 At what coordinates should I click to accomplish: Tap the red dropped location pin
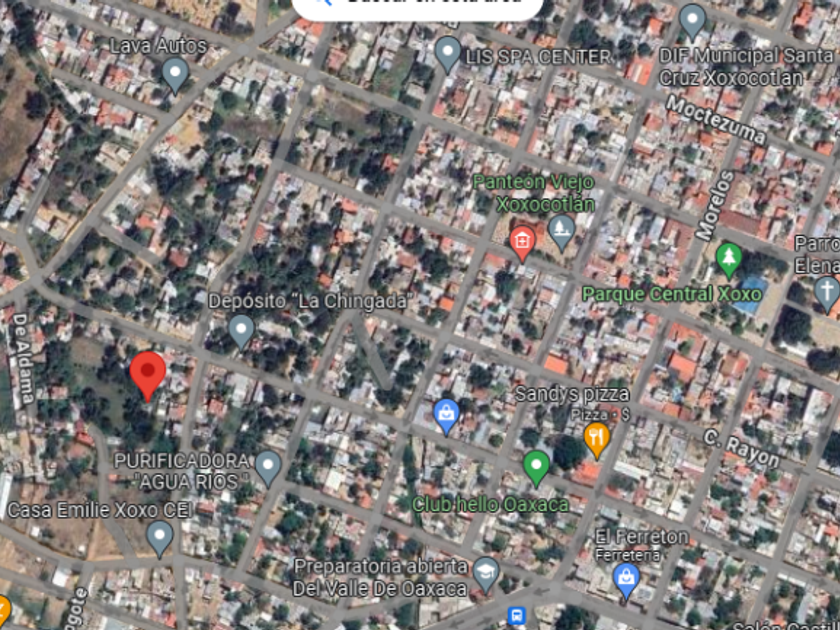point(148,374)
